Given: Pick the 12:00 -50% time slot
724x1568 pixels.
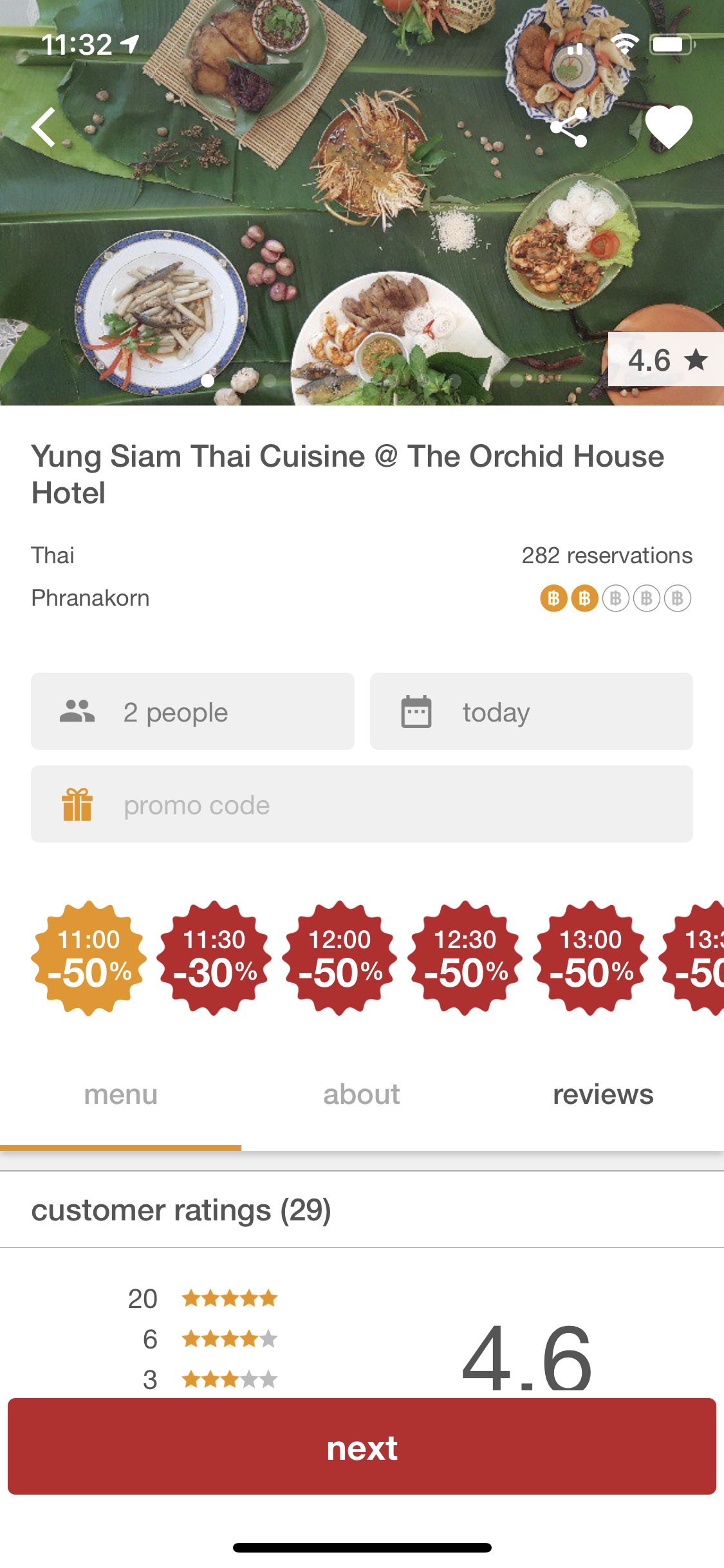Looking at the screenshot, I should point(340,958).
